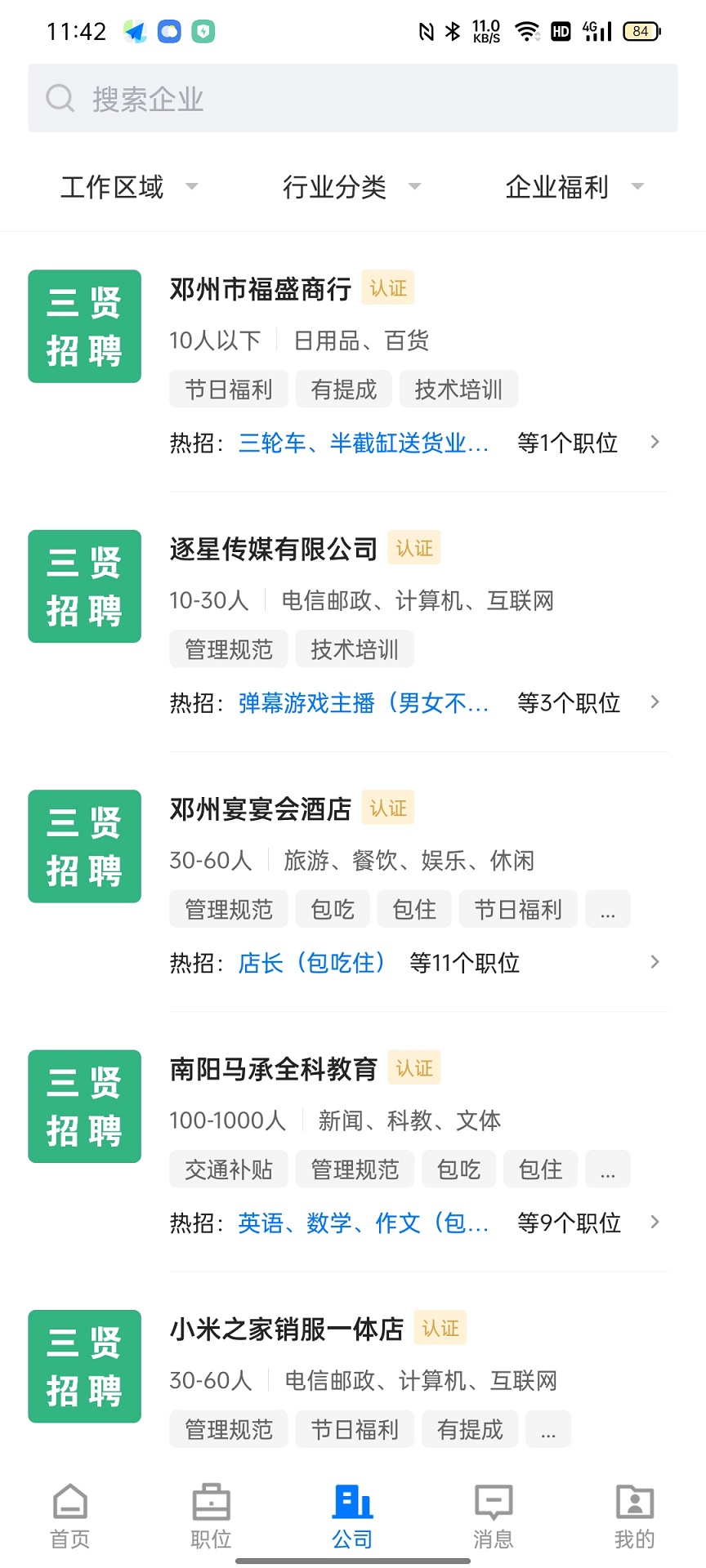The height and width of the screenshot is (1568, 706).
Task: Toggle the 包吃 filter tag on 邓州宴宴会酒店
Action: click(332, 908)
